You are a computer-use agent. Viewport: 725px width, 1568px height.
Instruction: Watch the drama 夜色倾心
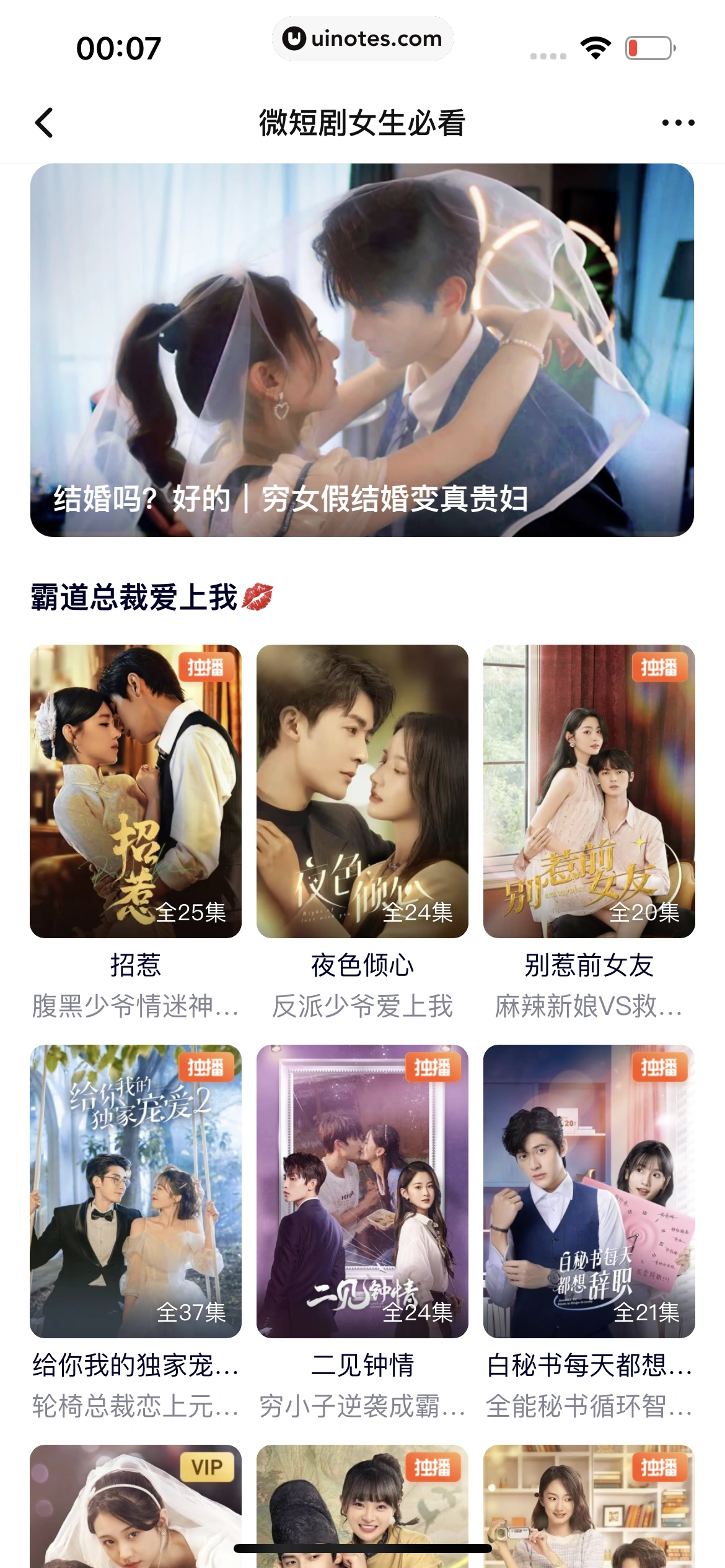tap(362, 791)
